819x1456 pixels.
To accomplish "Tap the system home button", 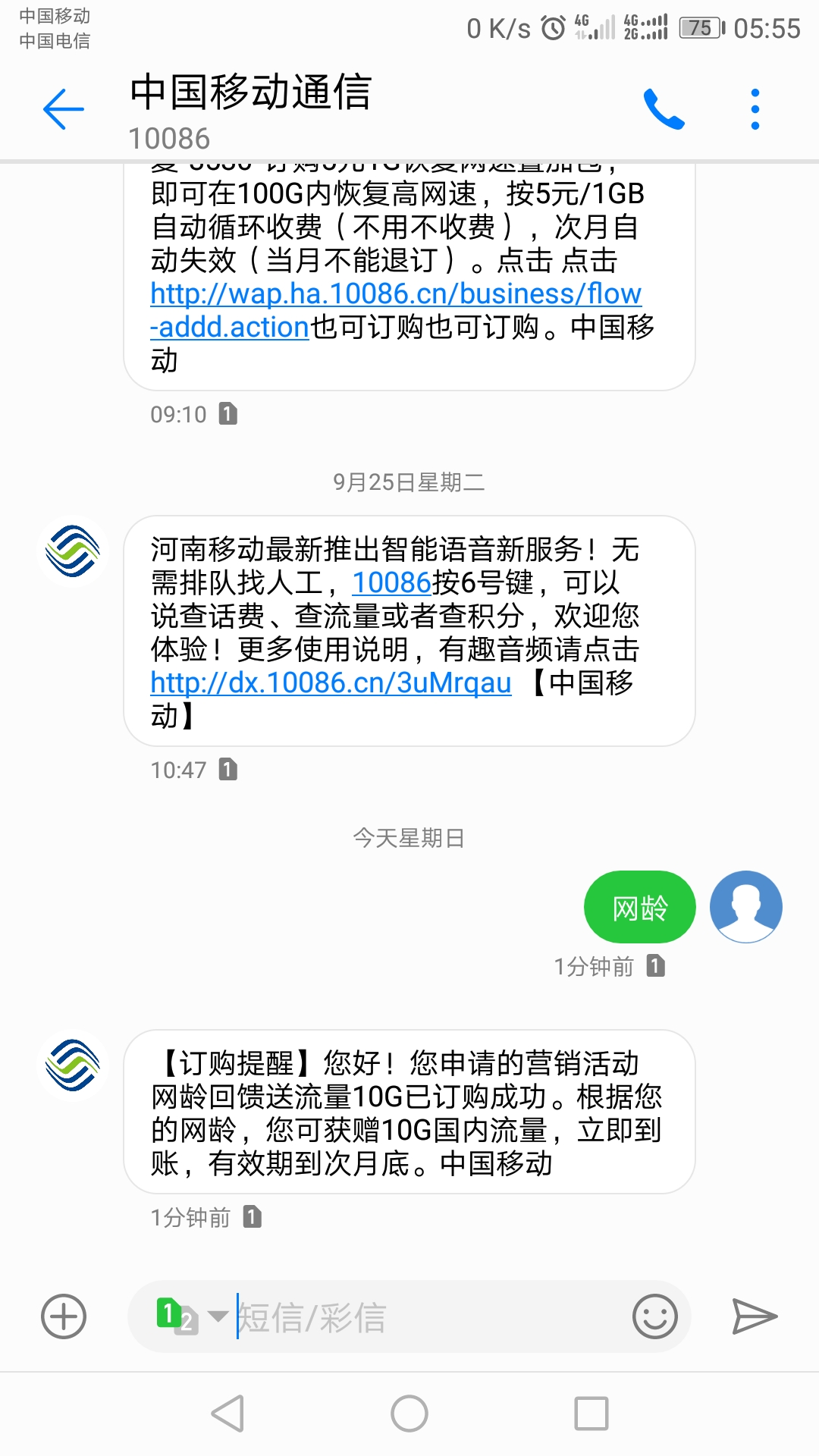I will [x=409, y=1414].
